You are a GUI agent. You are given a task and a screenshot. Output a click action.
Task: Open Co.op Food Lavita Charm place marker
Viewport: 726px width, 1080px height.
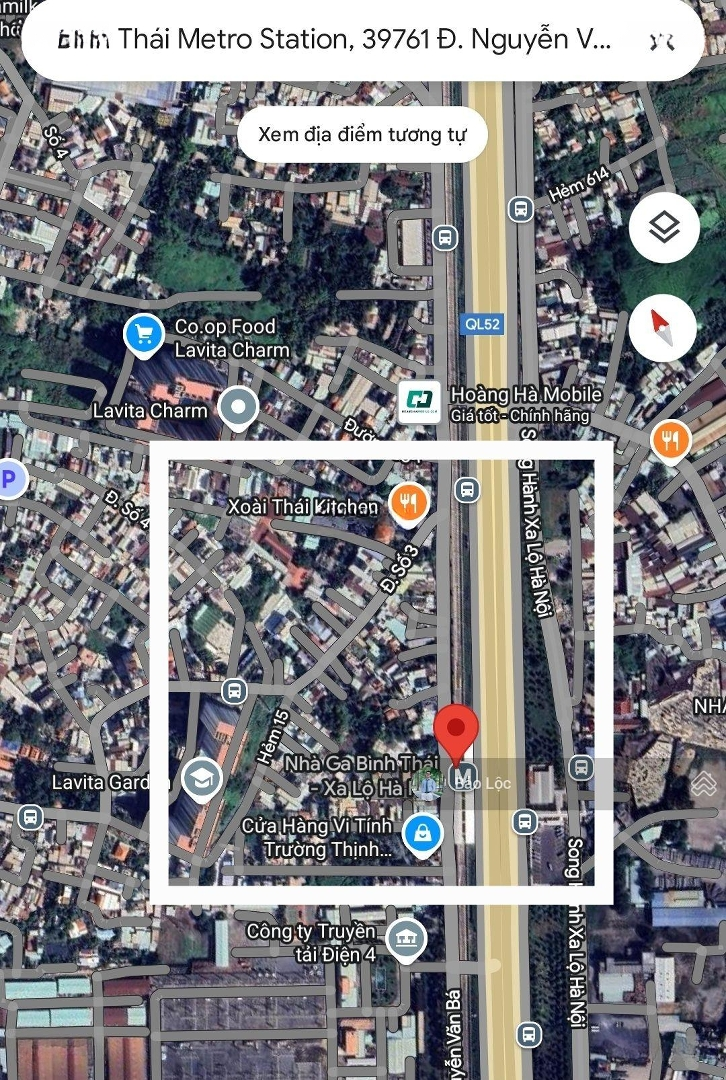pyautogui.click(x=144, y=336)
